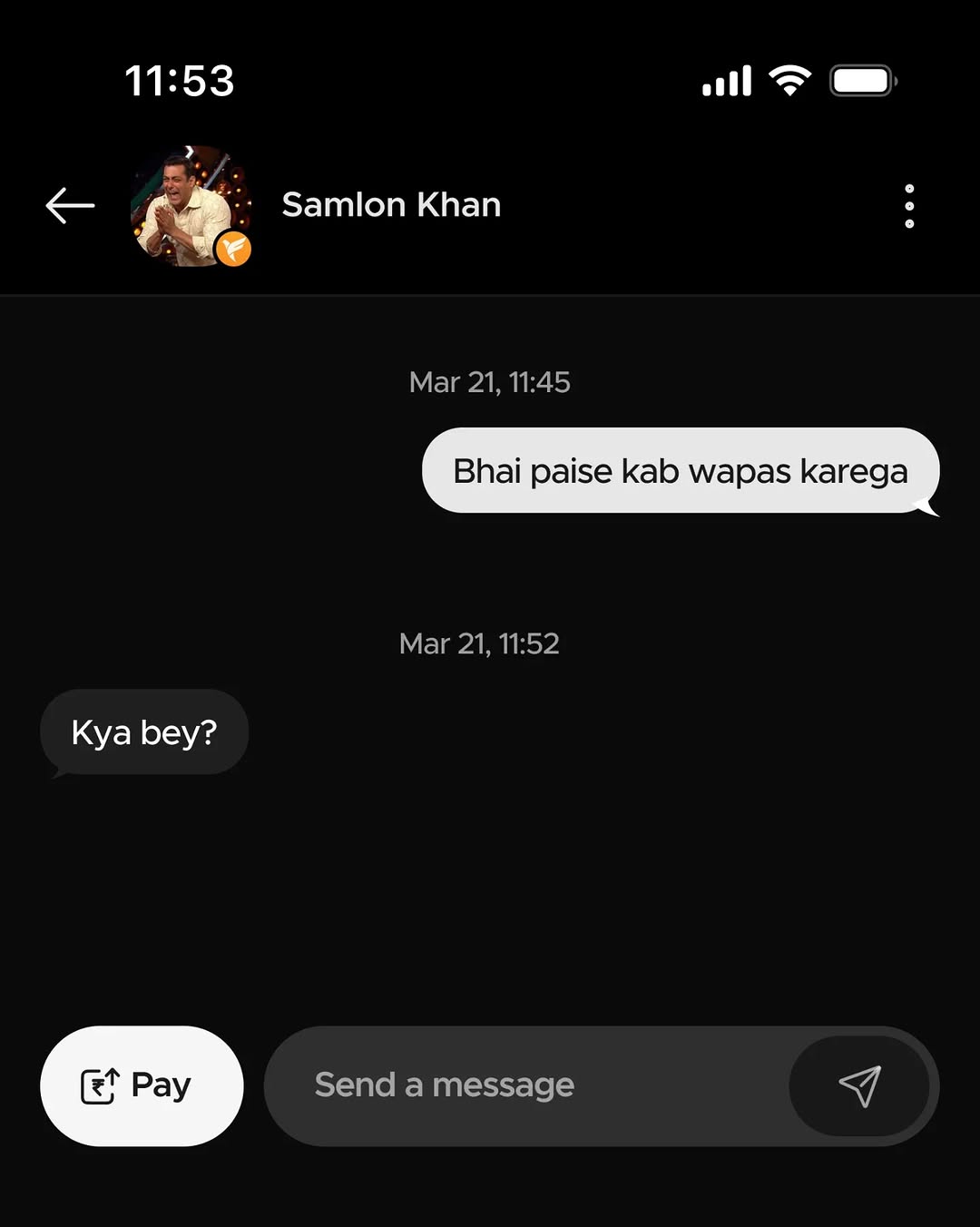Open the three-dot overflow menu
The height and width of the screenshot is (1227, 980).
909,206
